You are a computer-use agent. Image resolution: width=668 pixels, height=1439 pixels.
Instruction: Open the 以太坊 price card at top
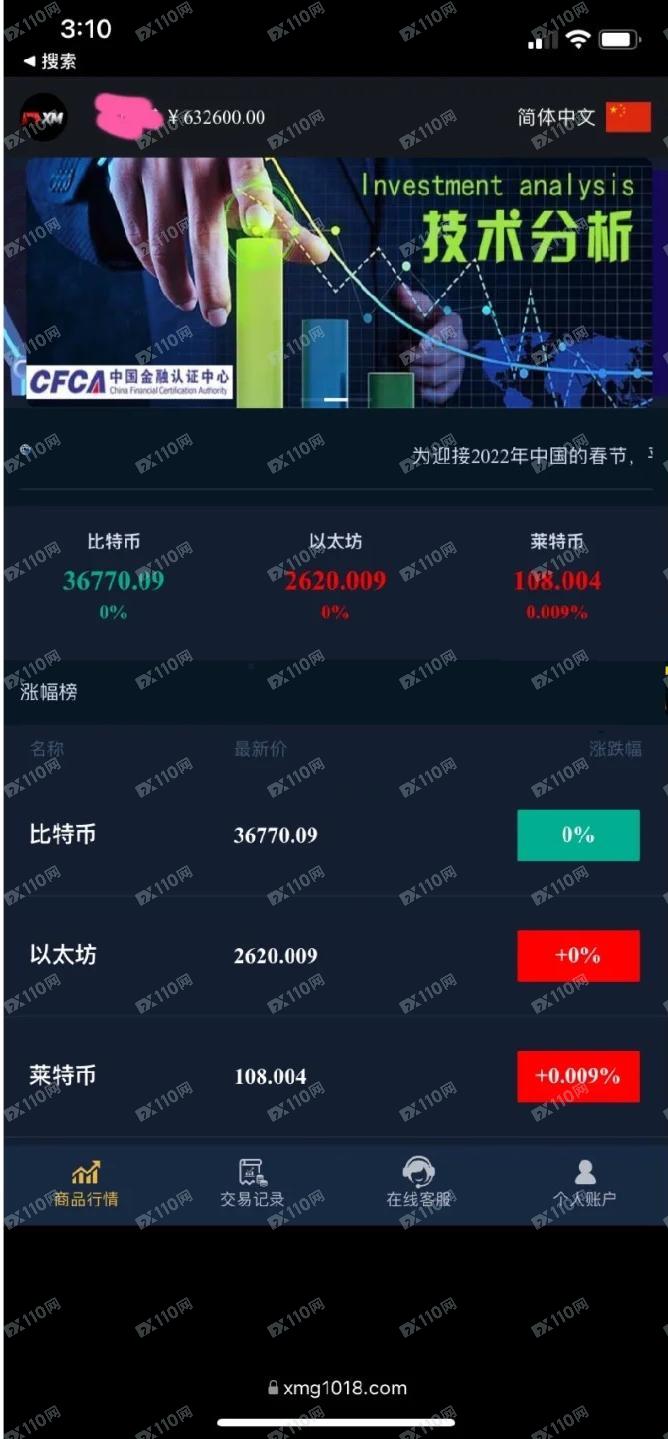pos(335,579)
